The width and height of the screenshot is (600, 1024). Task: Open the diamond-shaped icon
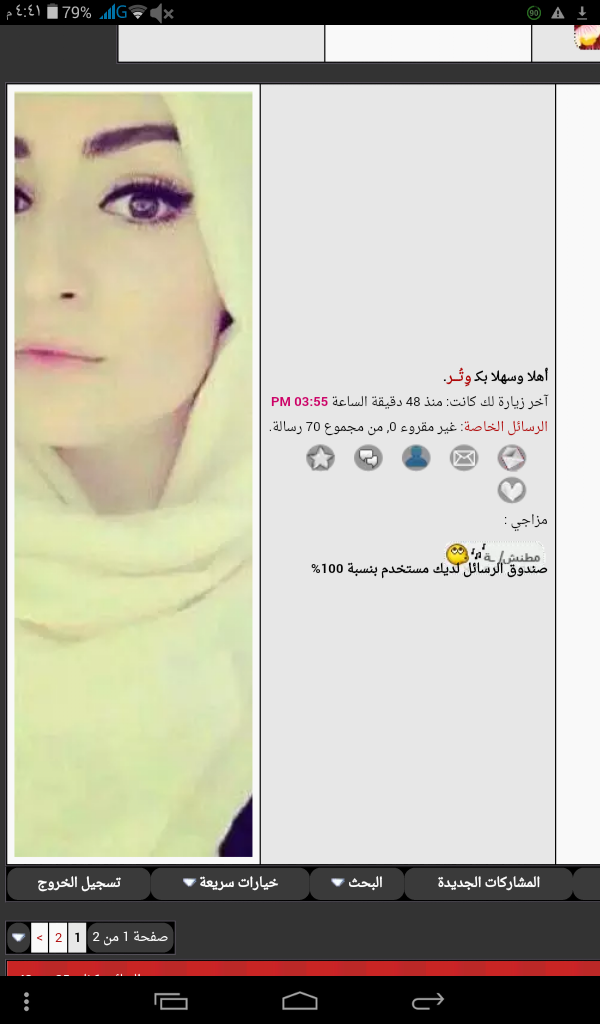coord(512,458)
